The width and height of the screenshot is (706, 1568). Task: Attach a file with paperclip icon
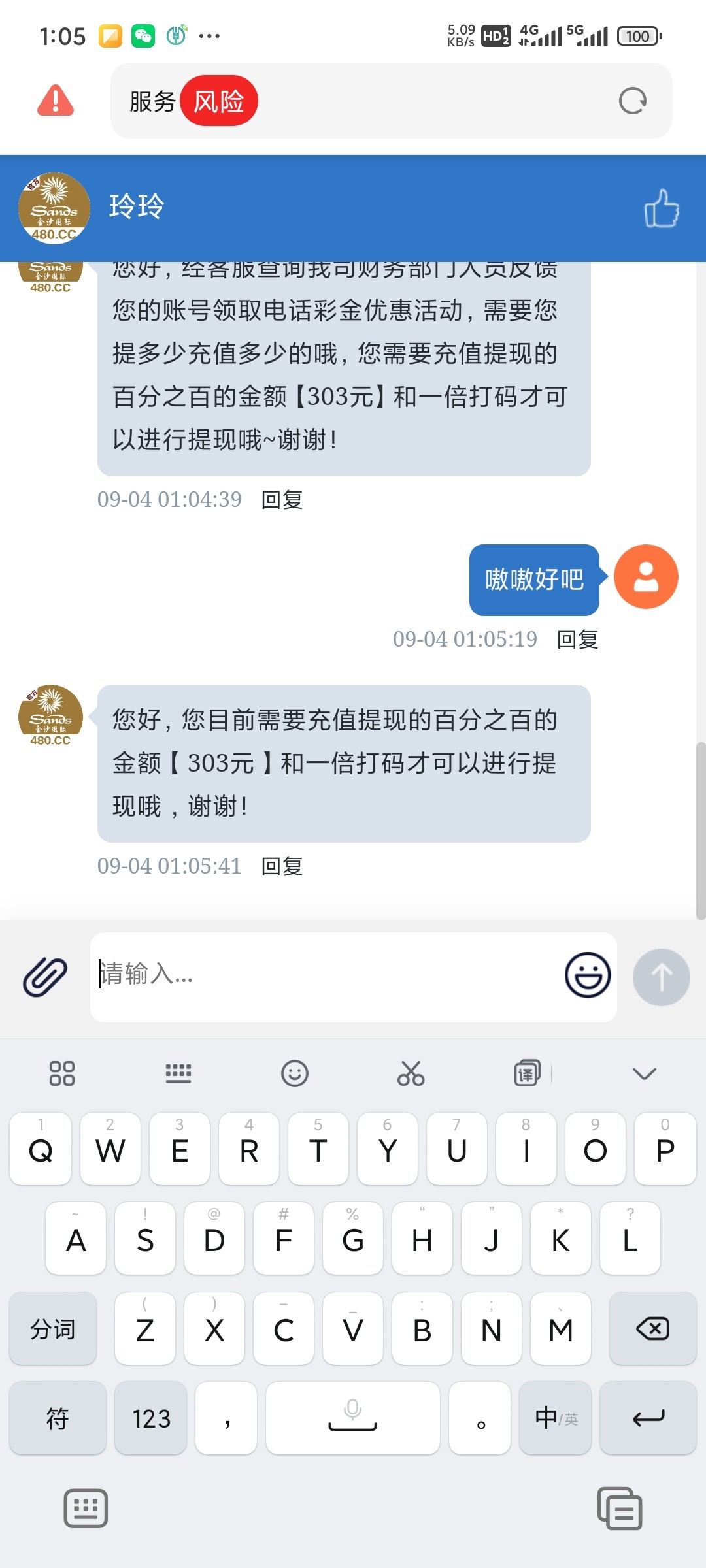[x=45, y=977]
